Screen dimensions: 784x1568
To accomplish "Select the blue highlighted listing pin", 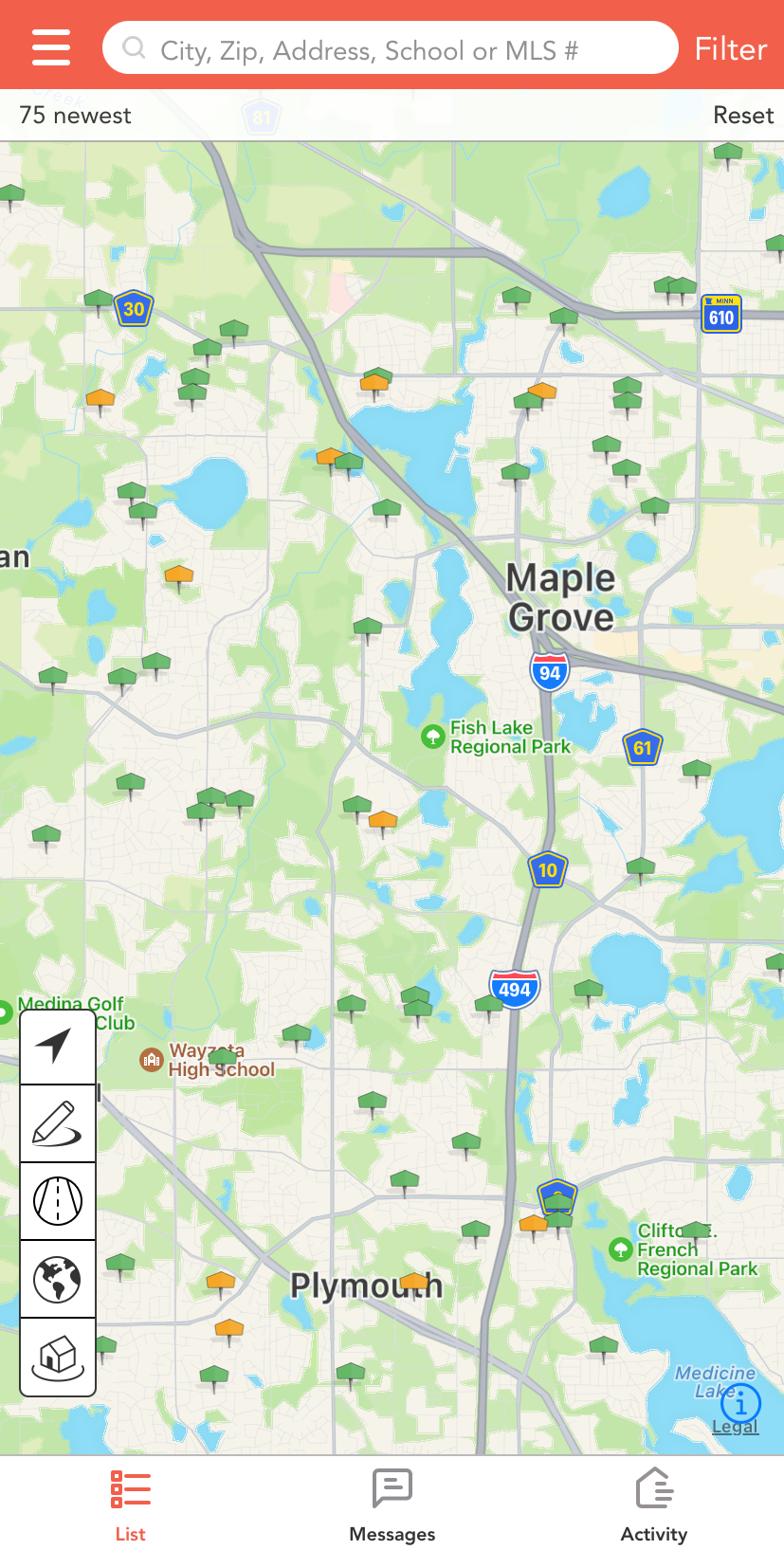I will click(557, 1196).
